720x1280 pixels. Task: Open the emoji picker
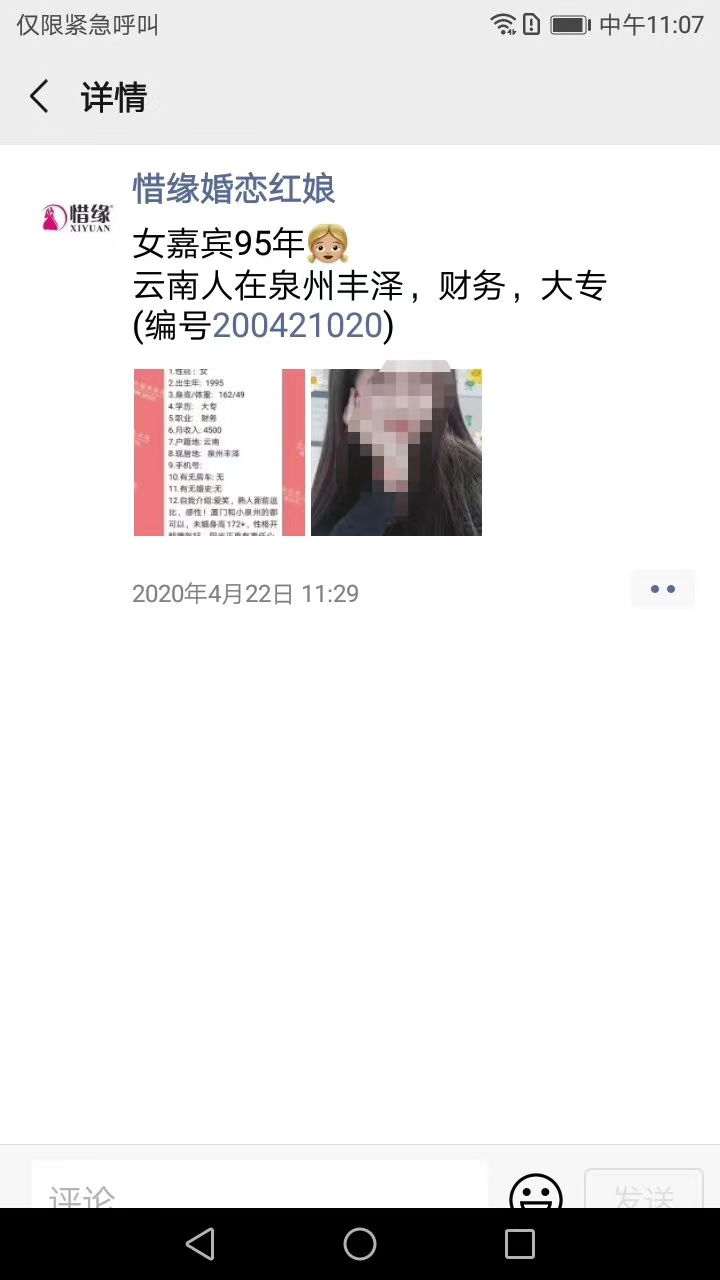[x=536, y=1192]
